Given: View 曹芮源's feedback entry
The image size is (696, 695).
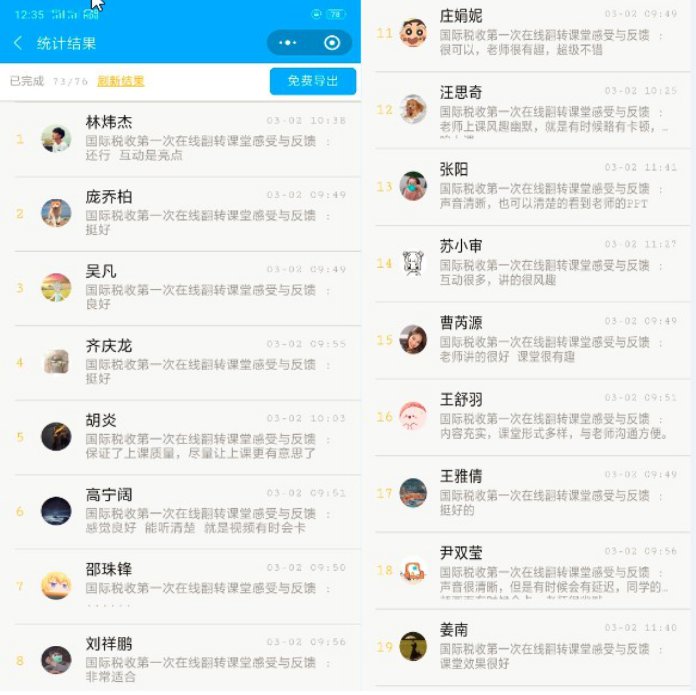Looking at the screenshot, I should click(x=540, y=340).
